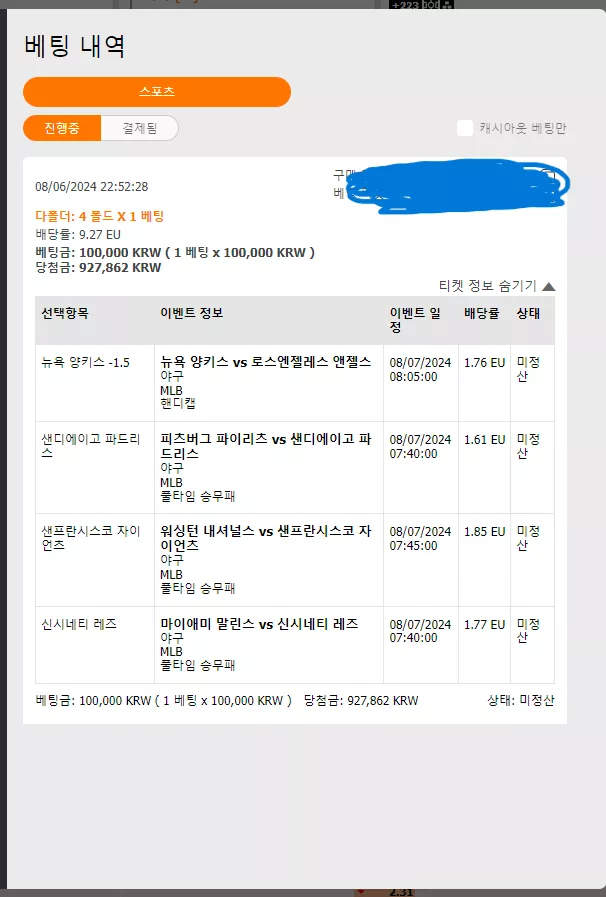The height and width of the screenshot is (897, 606).
Task: Collapse ticket details via 티켓 정보 숨기기
Action: 497,285
